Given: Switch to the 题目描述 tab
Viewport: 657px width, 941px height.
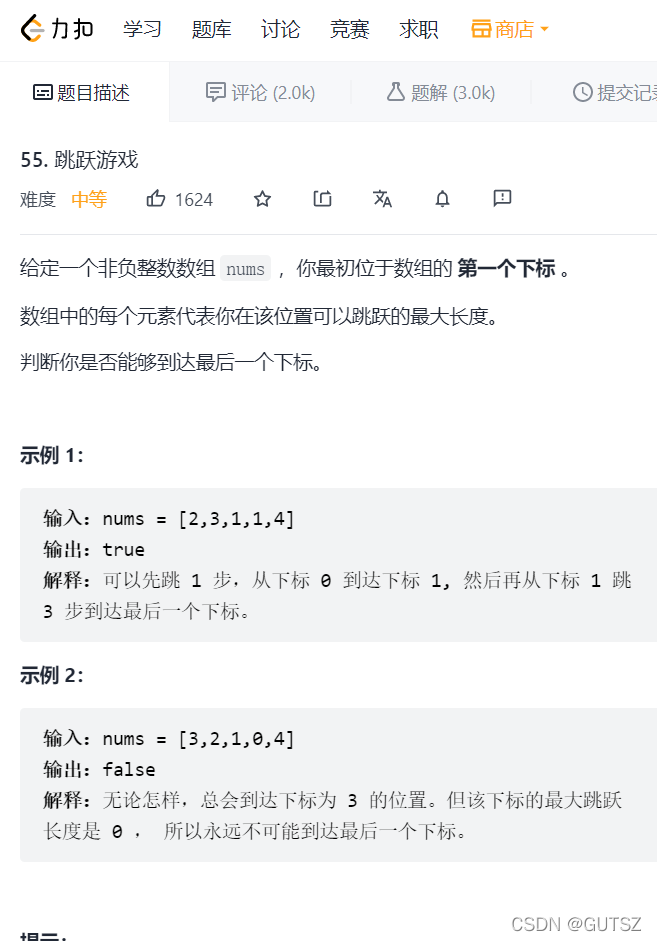Looking at the screenshot, I should [x=82, y=93].
